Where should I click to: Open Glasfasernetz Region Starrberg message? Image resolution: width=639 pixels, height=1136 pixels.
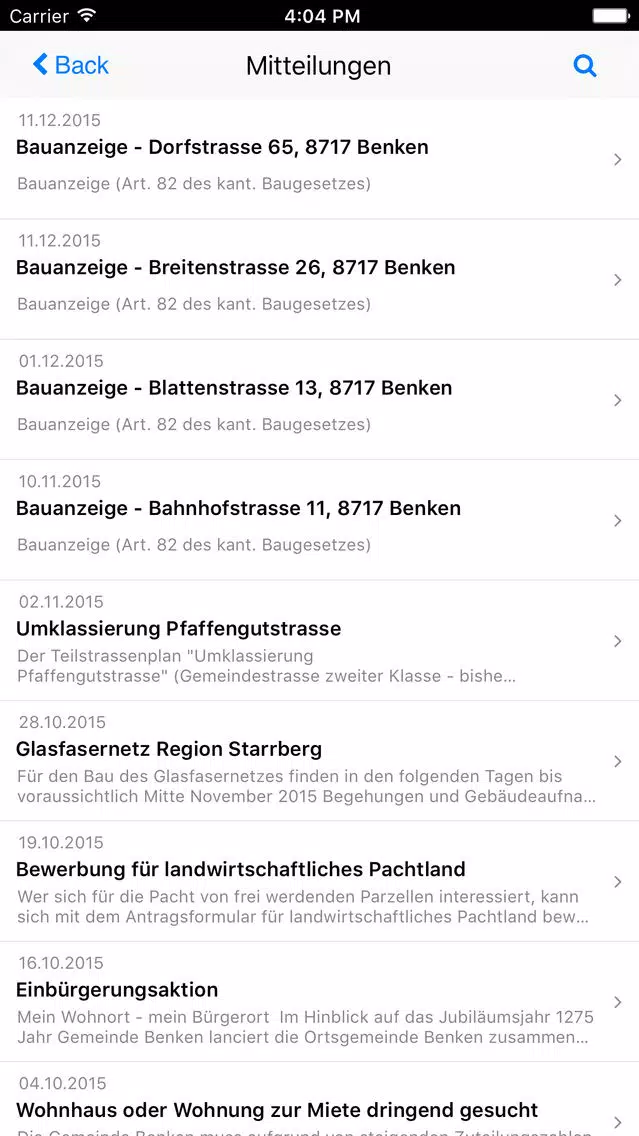320,761
